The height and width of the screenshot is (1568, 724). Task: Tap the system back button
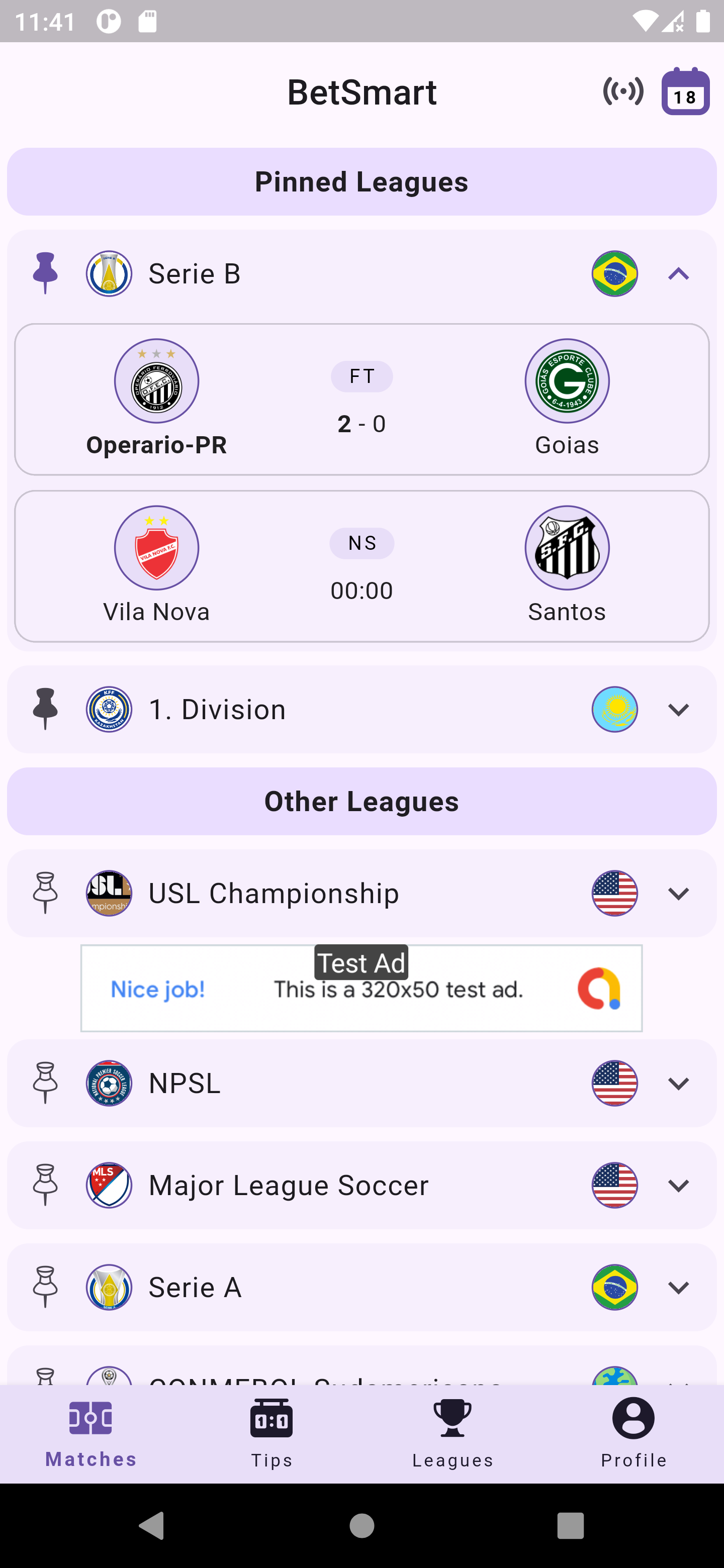(152, 1525)
